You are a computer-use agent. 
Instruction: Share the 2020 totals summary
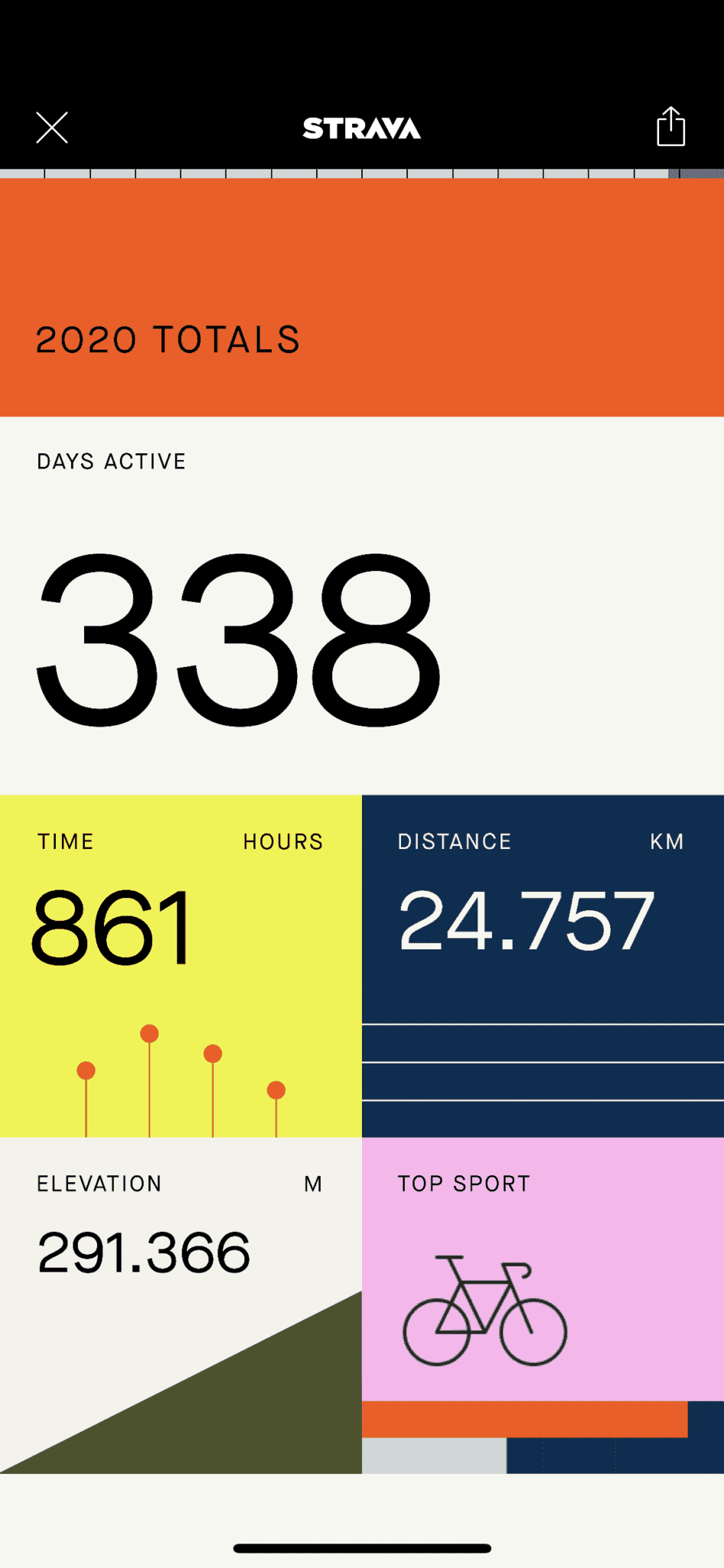tap(670, 126)
